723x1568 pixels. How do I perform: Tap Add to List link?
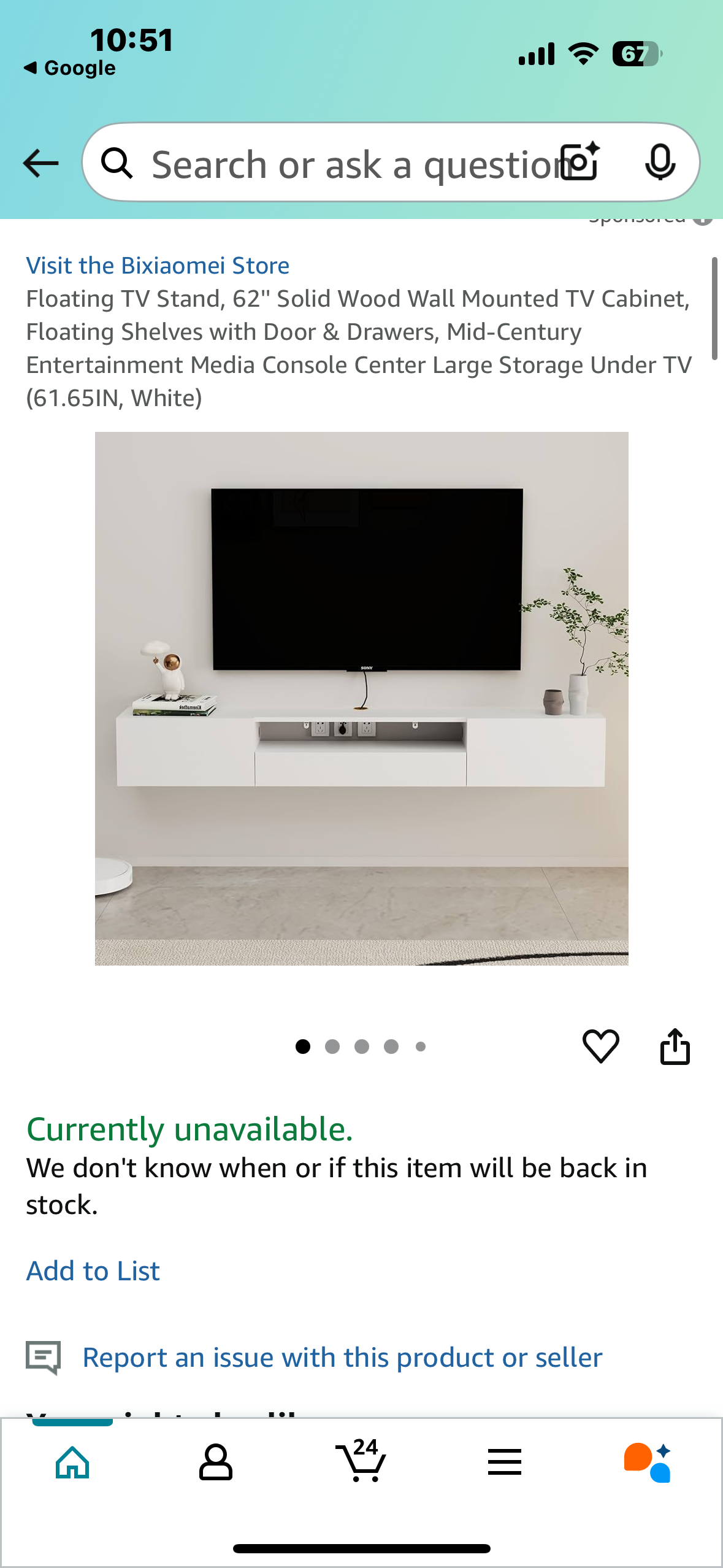(x=93, y=1270)
